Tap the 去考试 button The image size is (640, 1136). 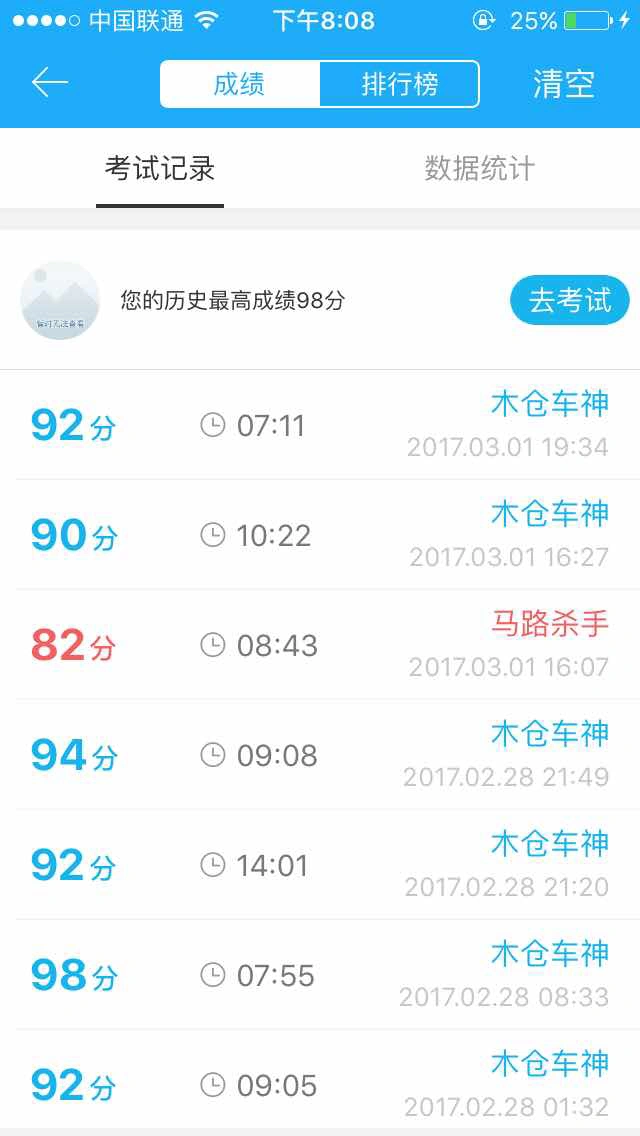[570, 300]
